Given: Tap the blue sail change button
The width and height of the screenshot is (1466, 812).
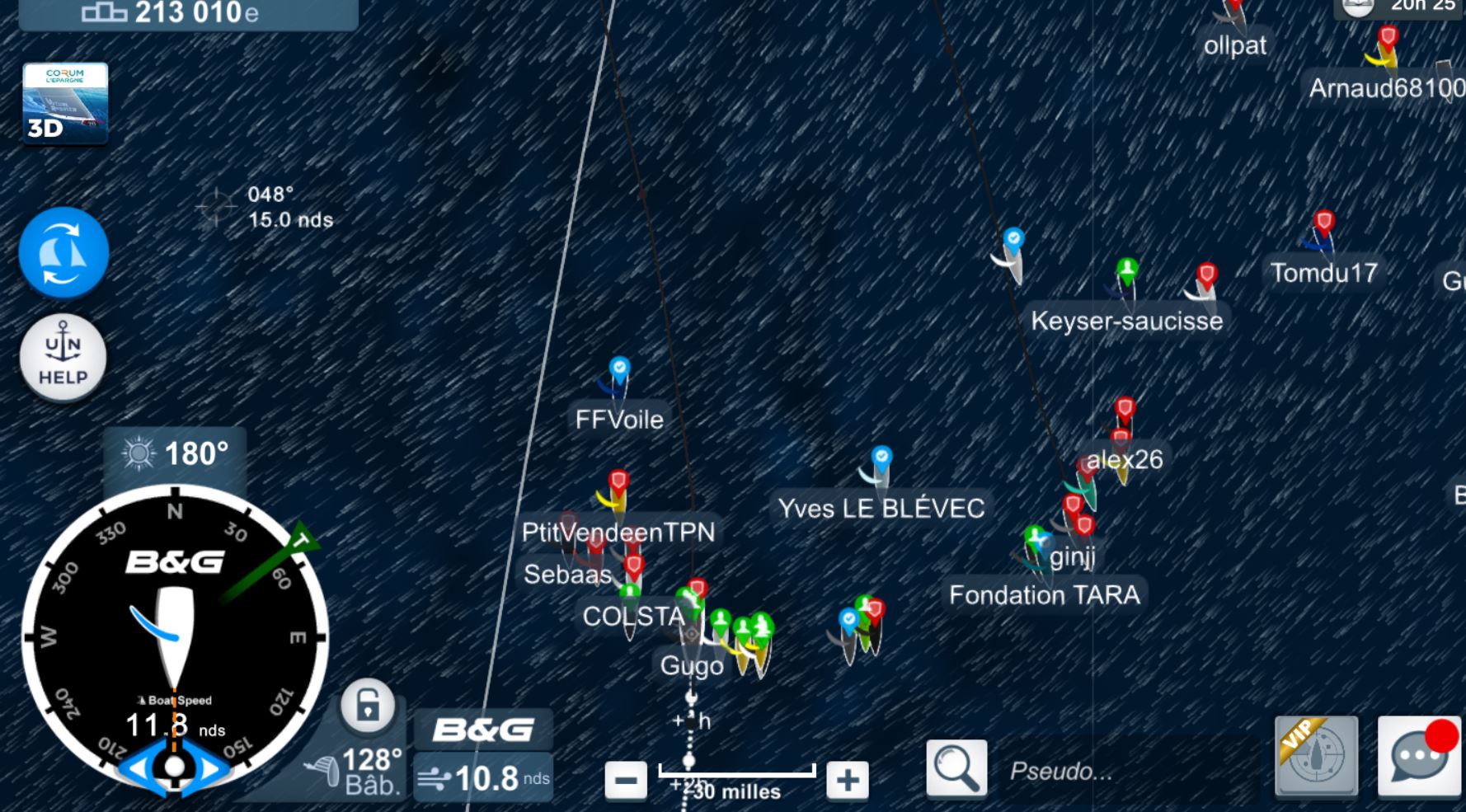Looking at the screenshot, I should pyautogui.click(x=63, y=252).
